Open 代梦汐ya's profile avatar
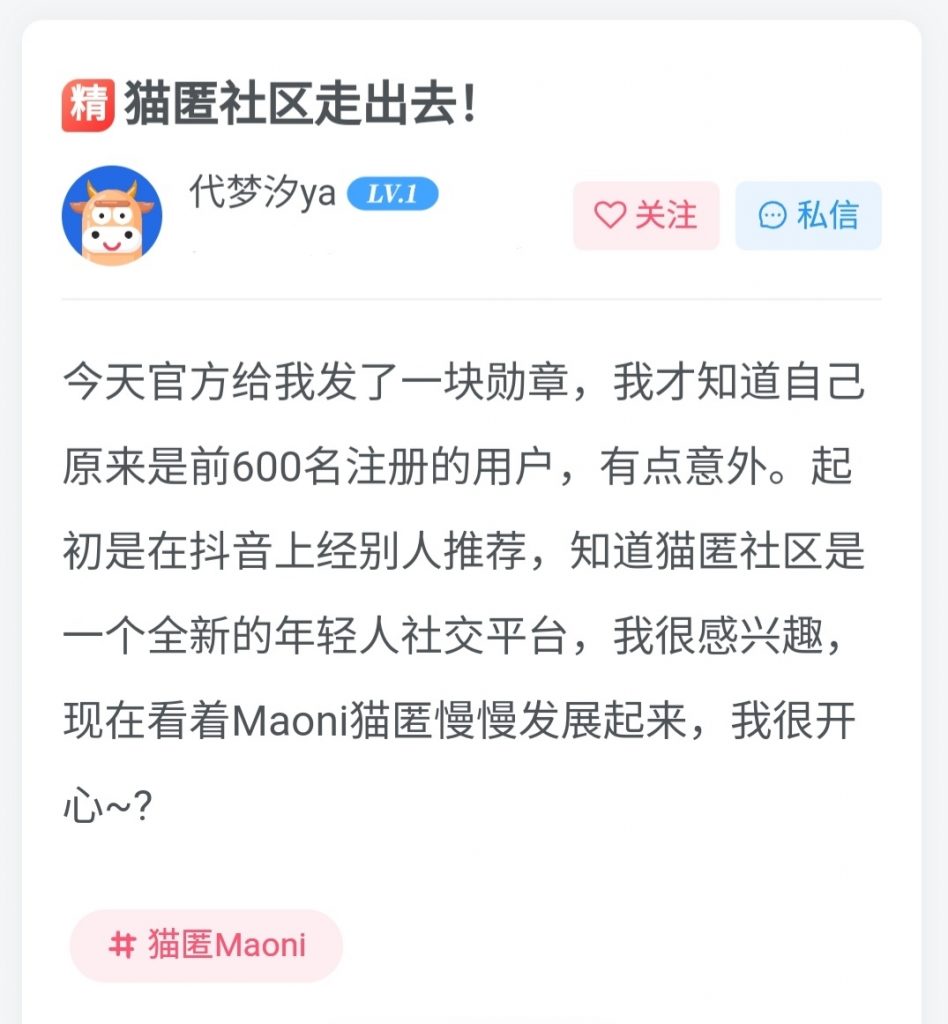 [x=111, y=215]
